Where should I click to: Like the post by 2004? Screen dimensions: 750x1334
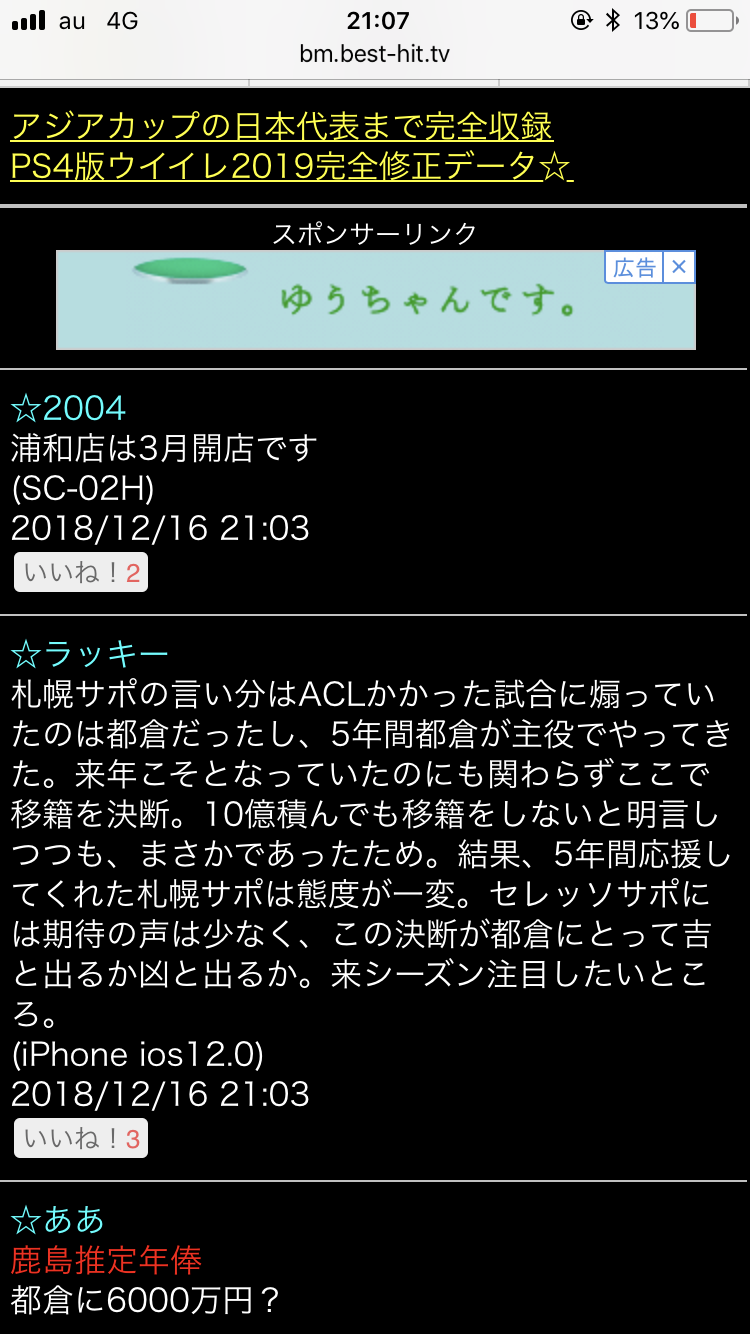click(81, 572)
